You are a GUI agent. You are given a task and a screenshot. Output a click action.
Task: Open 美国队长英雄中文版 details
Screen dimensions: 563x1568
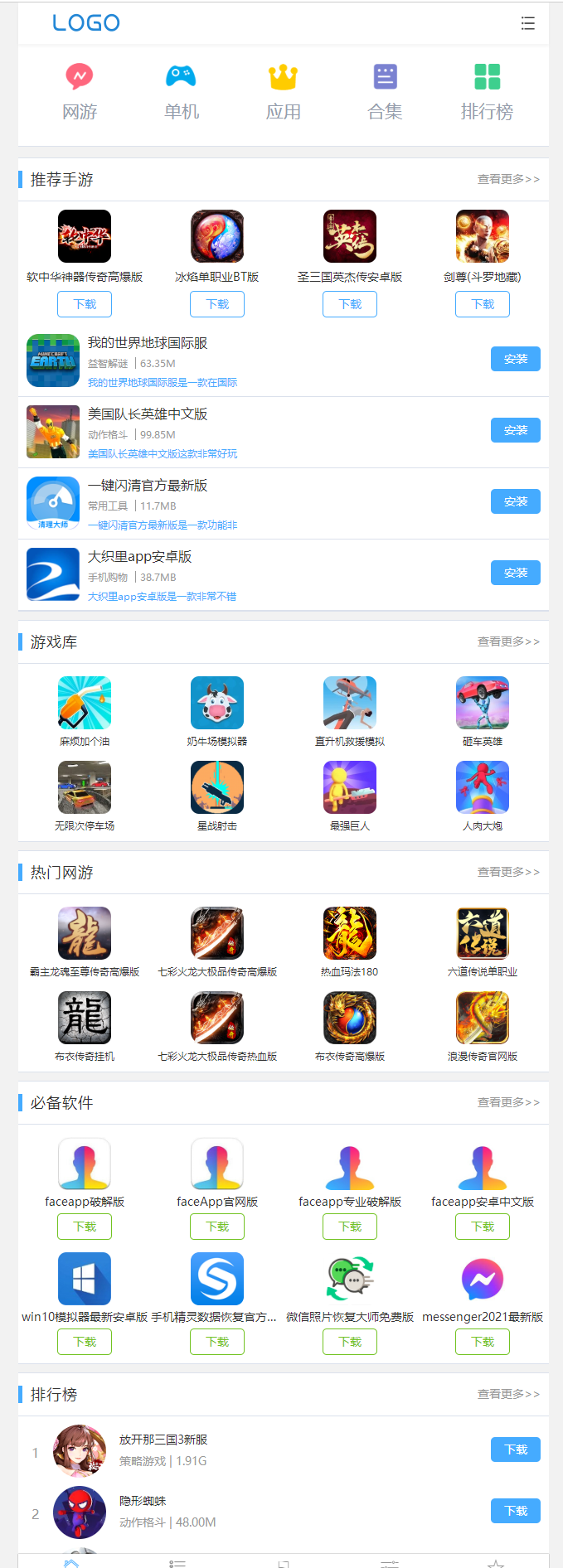click(148, 414)
